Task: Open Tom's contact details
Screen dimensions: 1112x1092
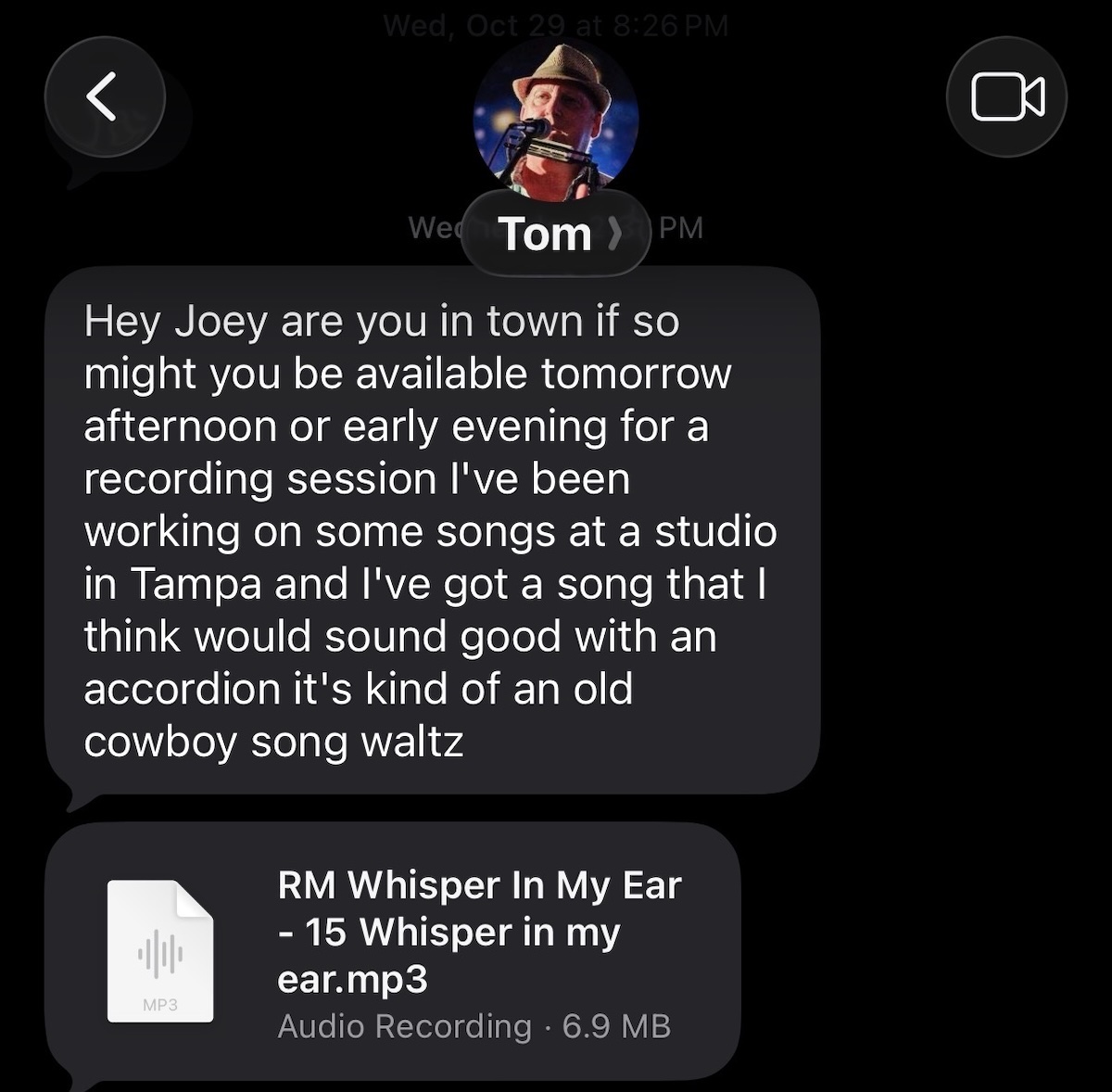Action: [556, 233]
